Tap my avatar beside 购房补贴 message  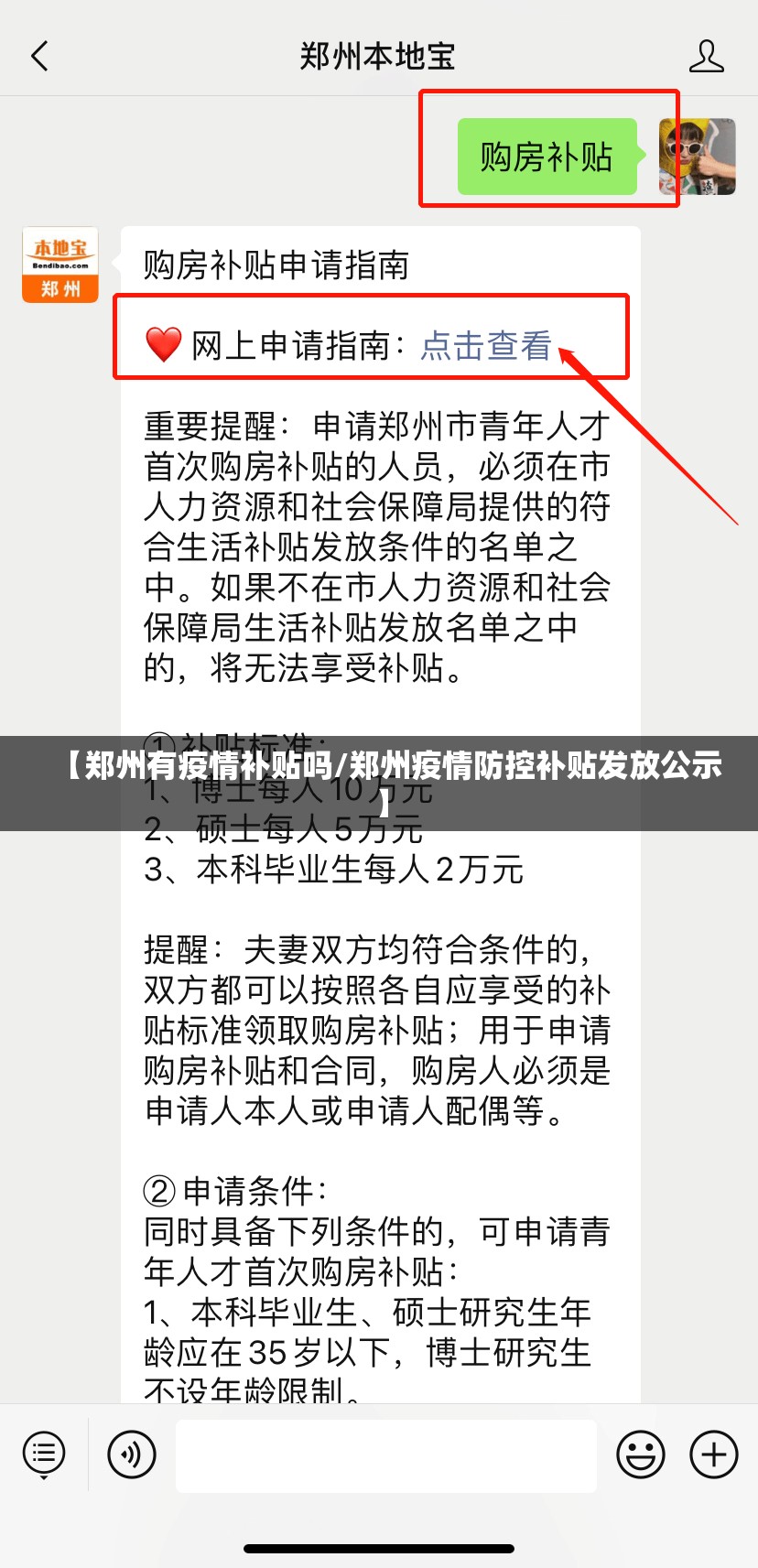click(x=698, y=157)
